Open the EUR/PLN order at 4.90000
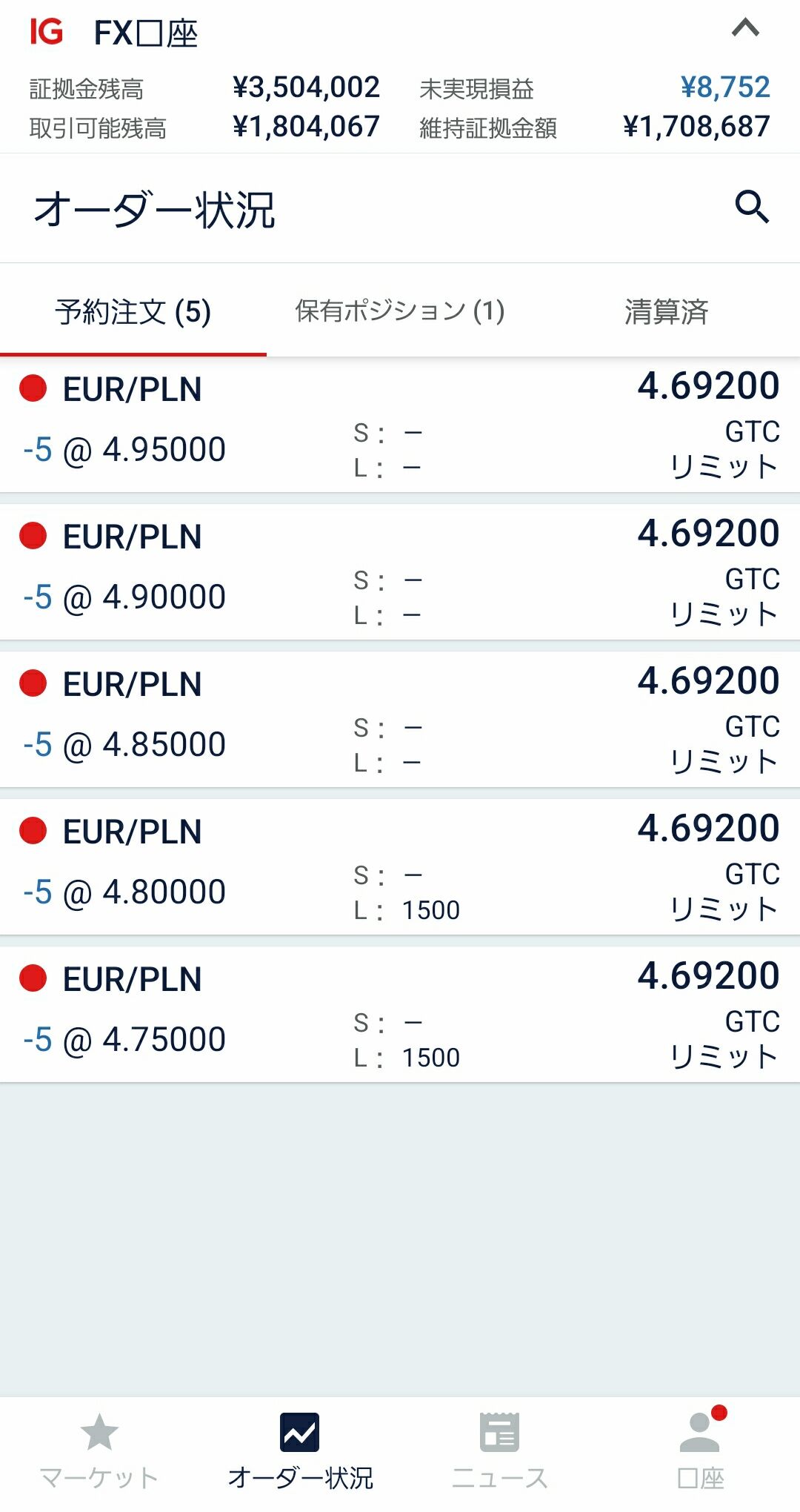The width and height of the screenshot is (800, 1512). click(400, 572)
